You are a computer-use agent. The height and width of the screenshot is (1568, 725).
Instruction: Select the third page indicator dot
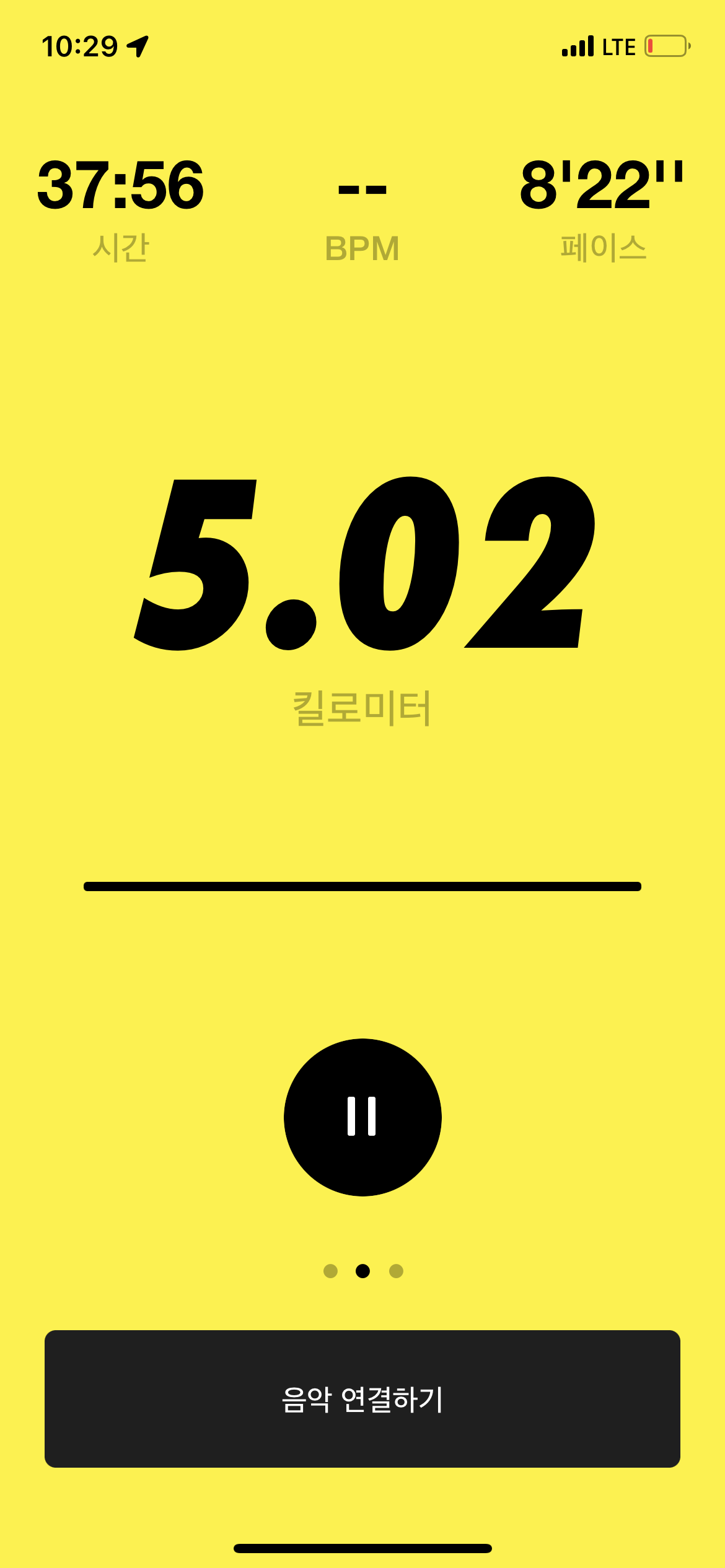pos(396,1271)
